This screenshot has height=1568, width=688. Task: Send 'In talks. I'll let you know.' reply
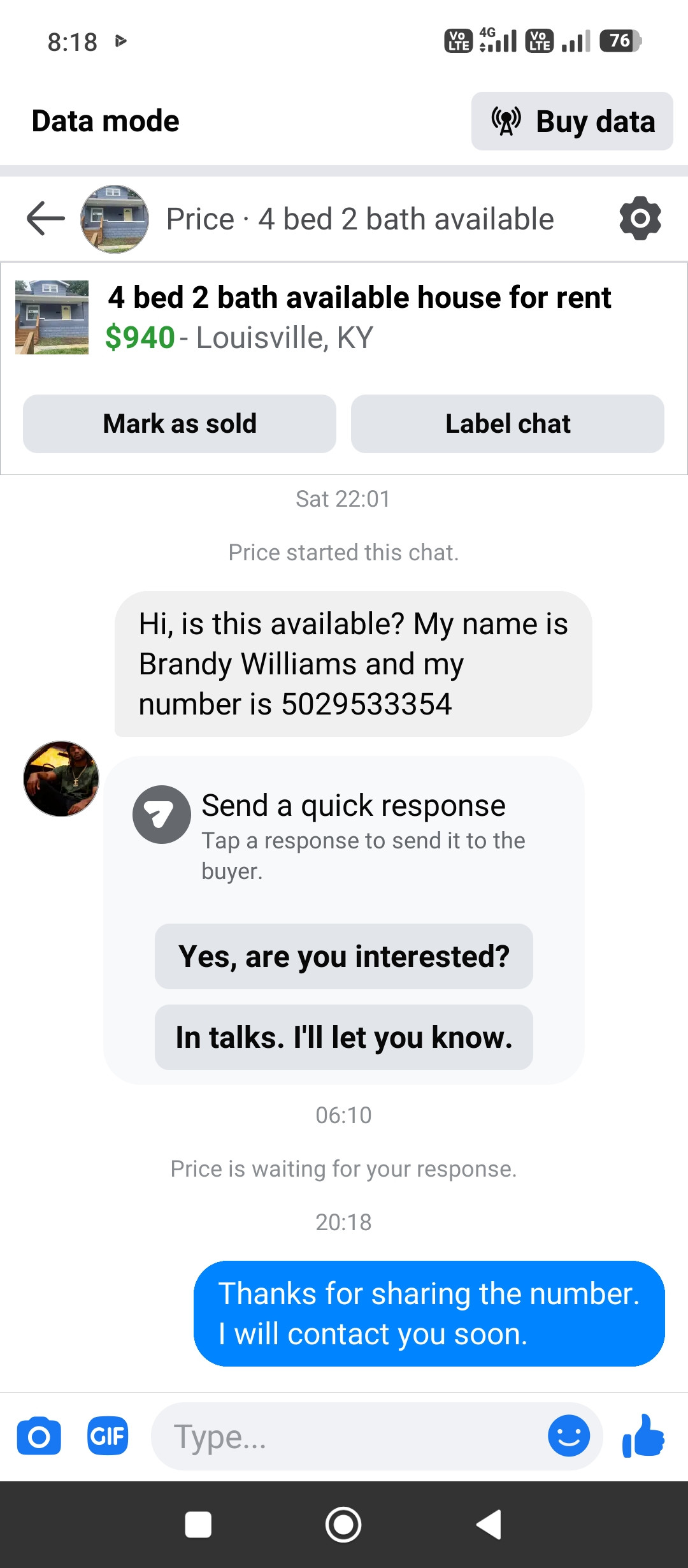pos(344,1037)
